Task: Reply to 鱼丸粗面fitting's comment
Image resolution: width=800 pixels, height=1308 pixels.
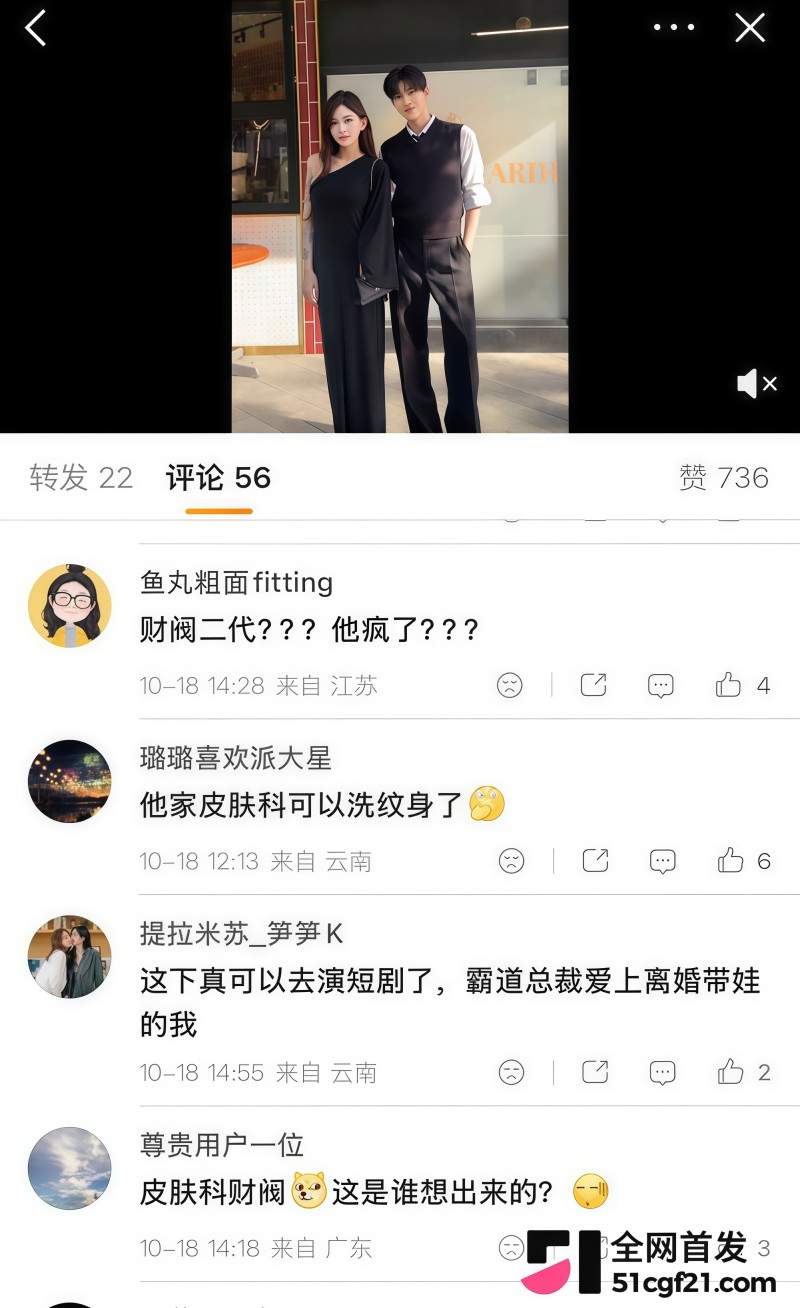Action: pyautogui.click(x=660, y=685)
